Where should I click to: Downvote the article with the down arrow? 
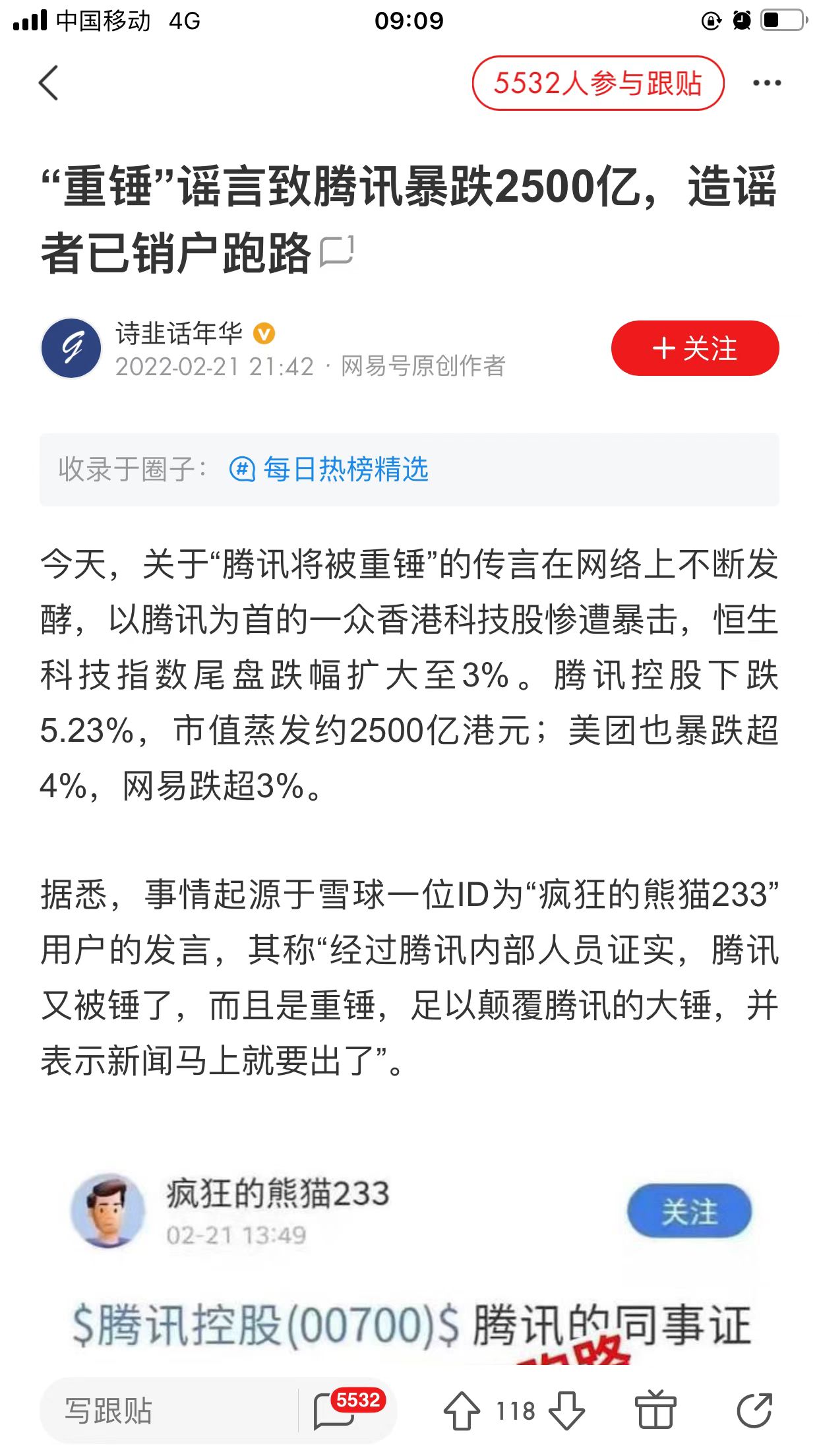coord(566,1411)
